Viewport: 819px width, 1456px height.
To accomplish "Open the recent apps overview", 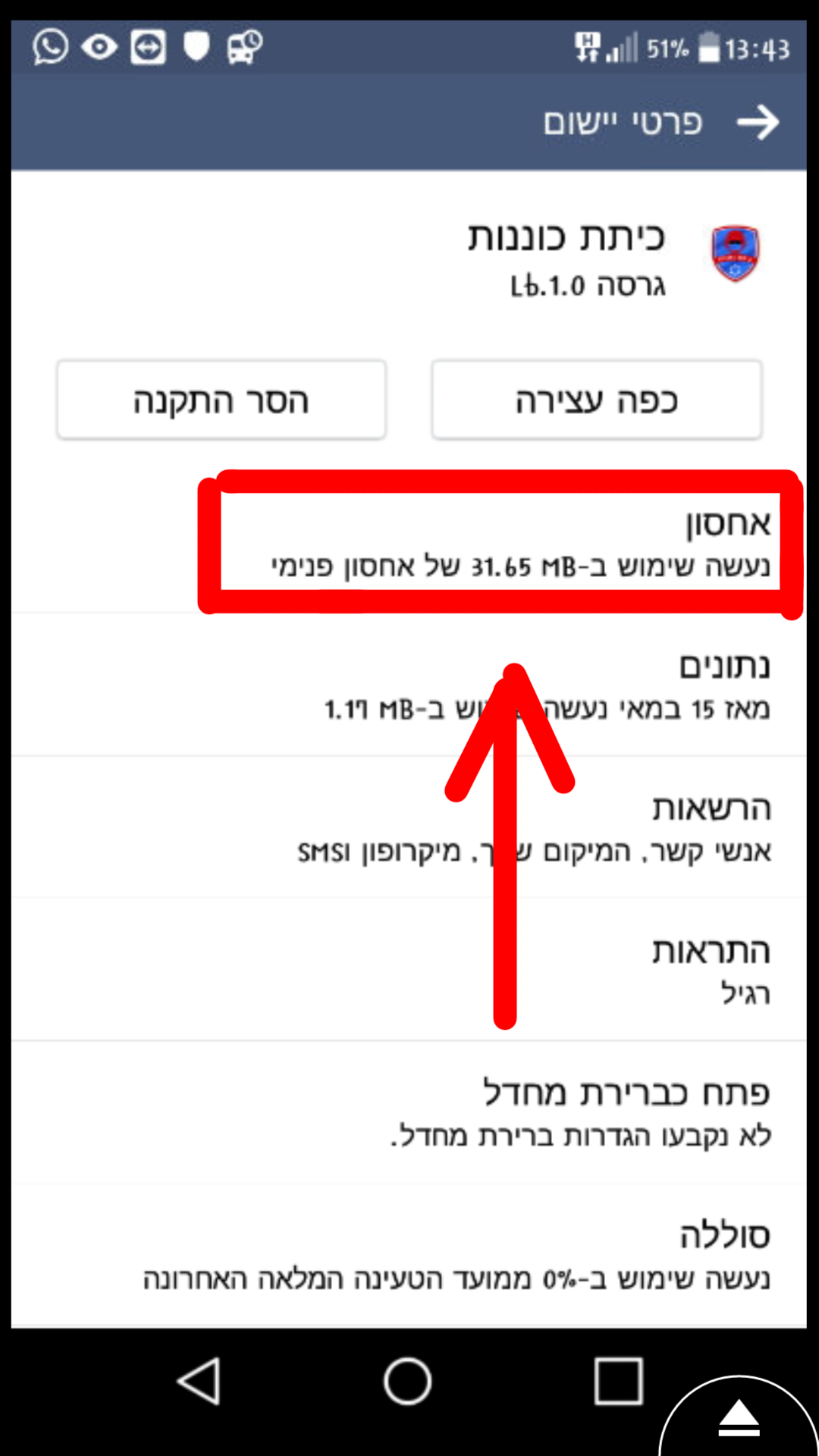I will point(618,1381).
